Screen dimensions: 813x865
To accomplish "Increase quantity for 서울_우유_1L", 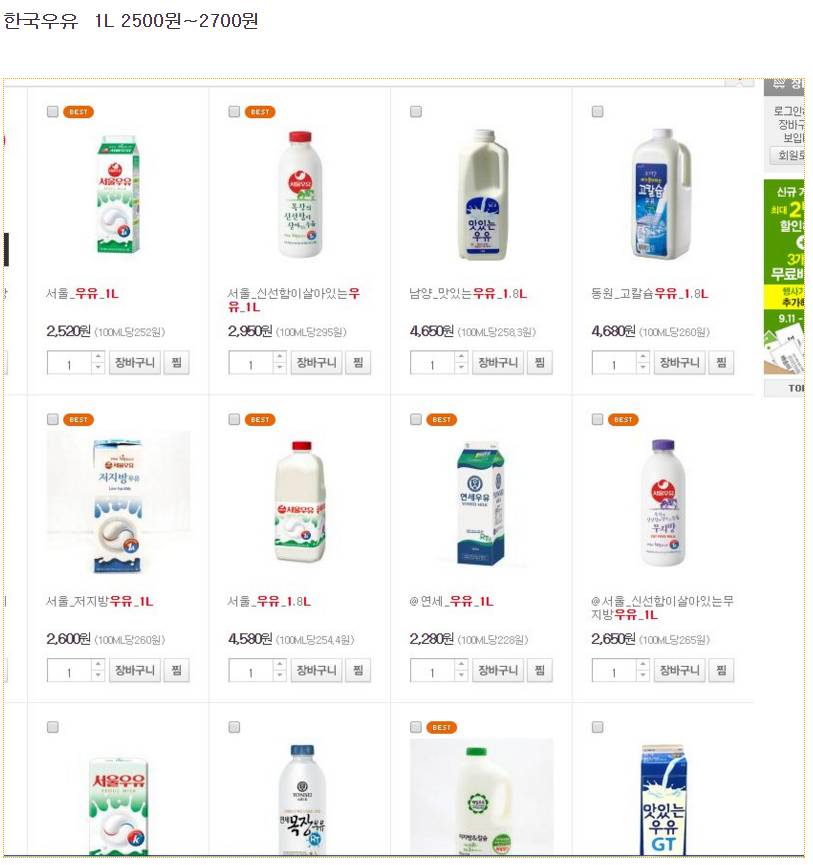I will (97, 358).
